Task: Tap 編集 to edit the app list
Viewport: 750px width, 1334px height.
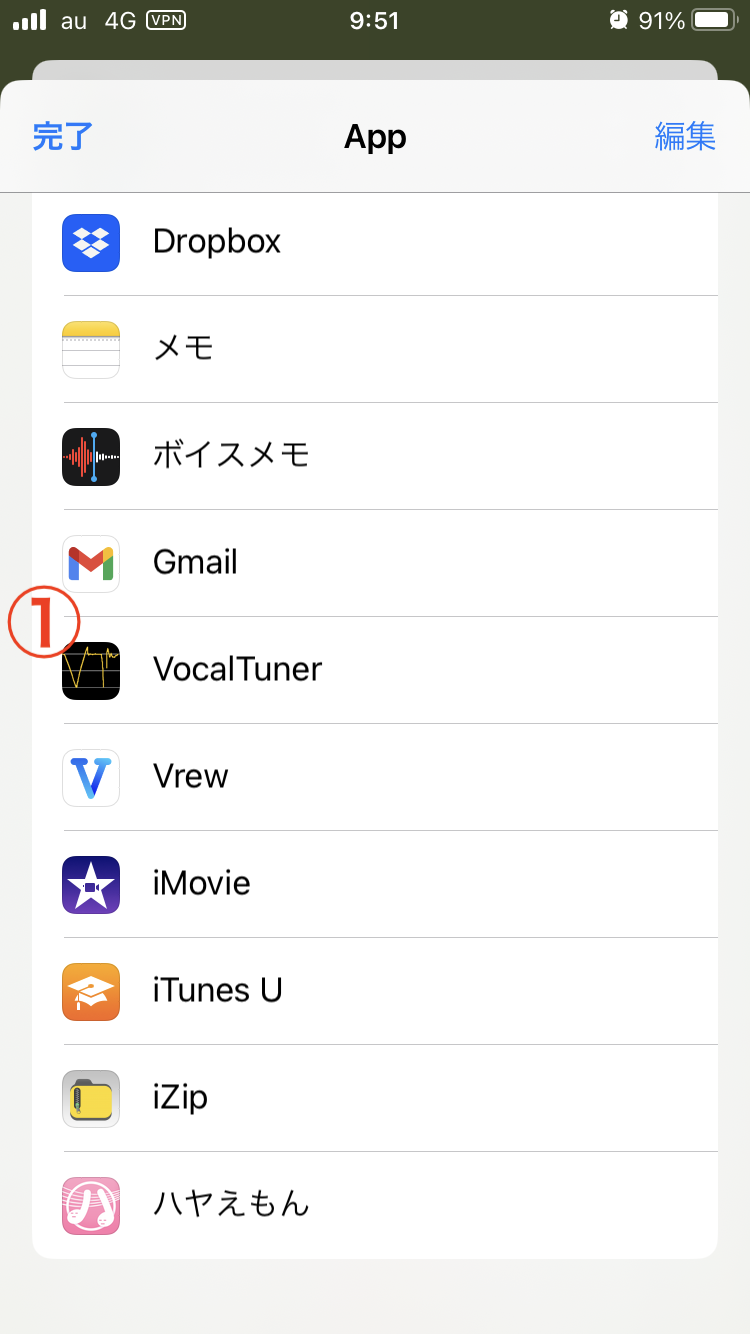Action: [687, 137]
